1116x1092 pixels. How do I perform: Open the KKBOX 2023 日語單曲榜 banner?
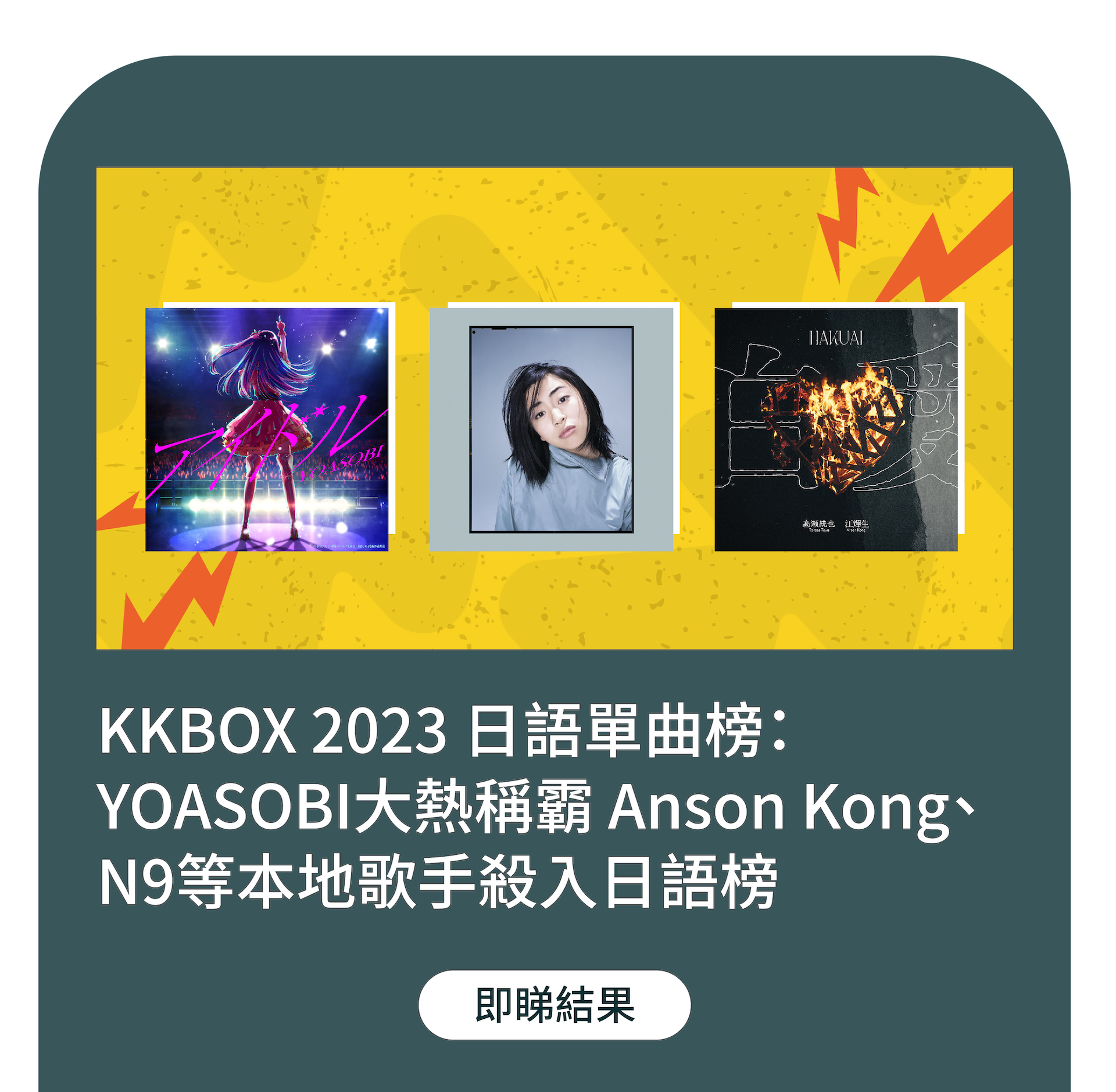(554, 408)
